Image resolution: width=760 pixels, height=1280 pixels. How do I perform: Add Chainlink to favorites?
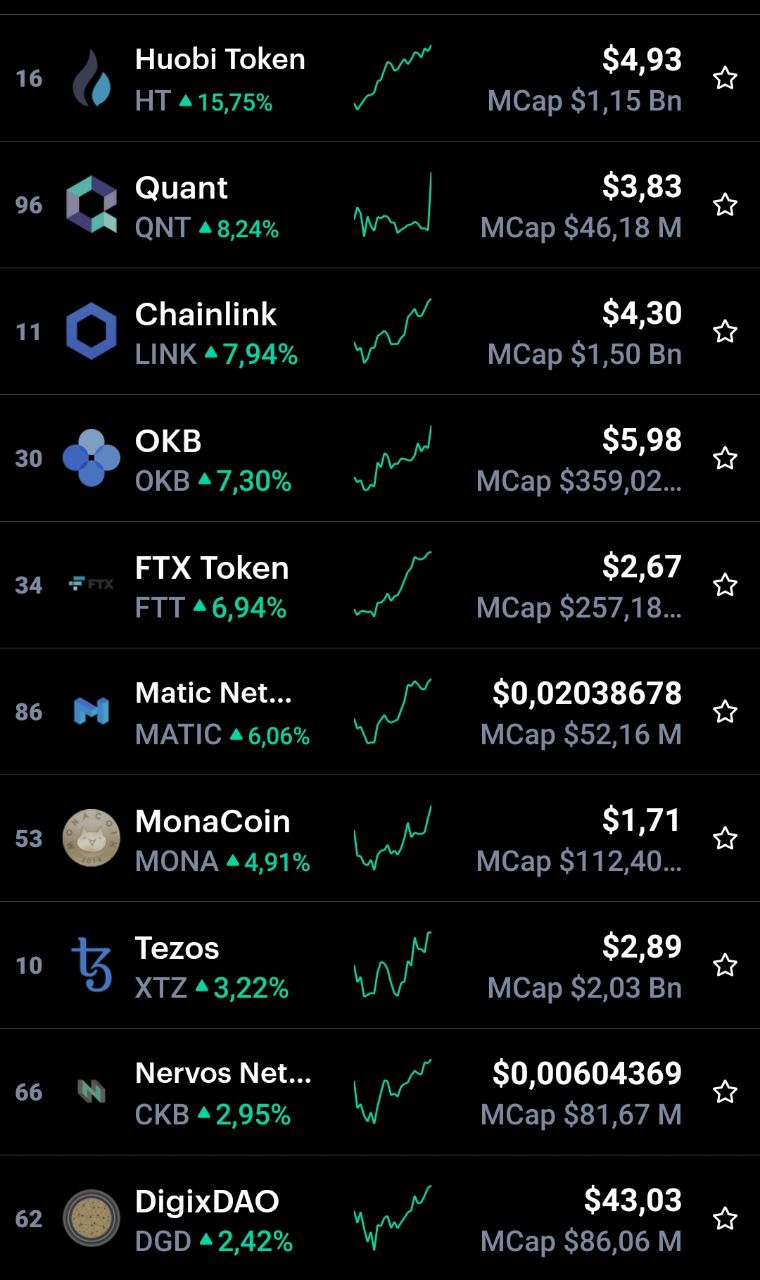[x=725, y=332]
